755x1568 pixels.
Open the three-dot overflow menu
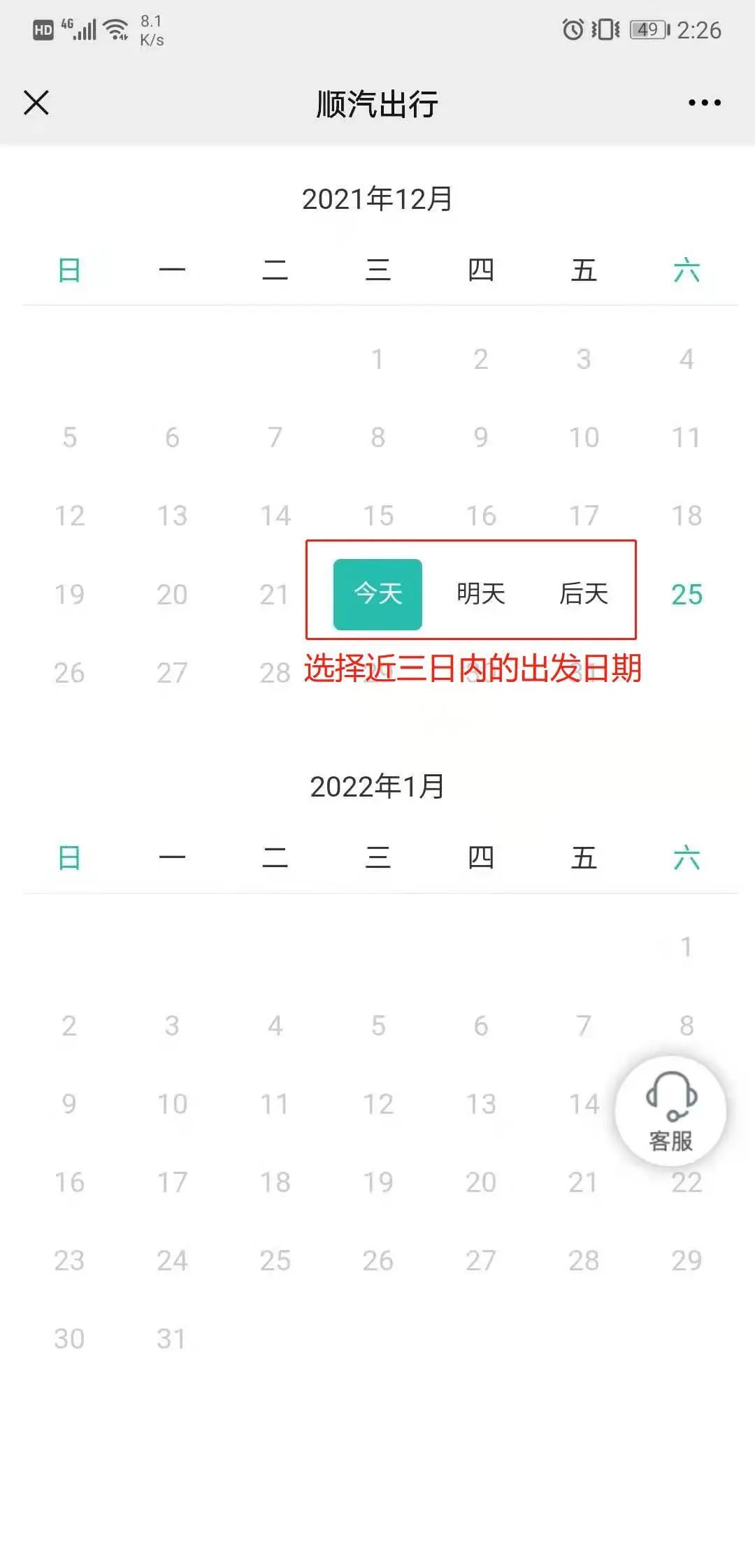click(704, 103)
